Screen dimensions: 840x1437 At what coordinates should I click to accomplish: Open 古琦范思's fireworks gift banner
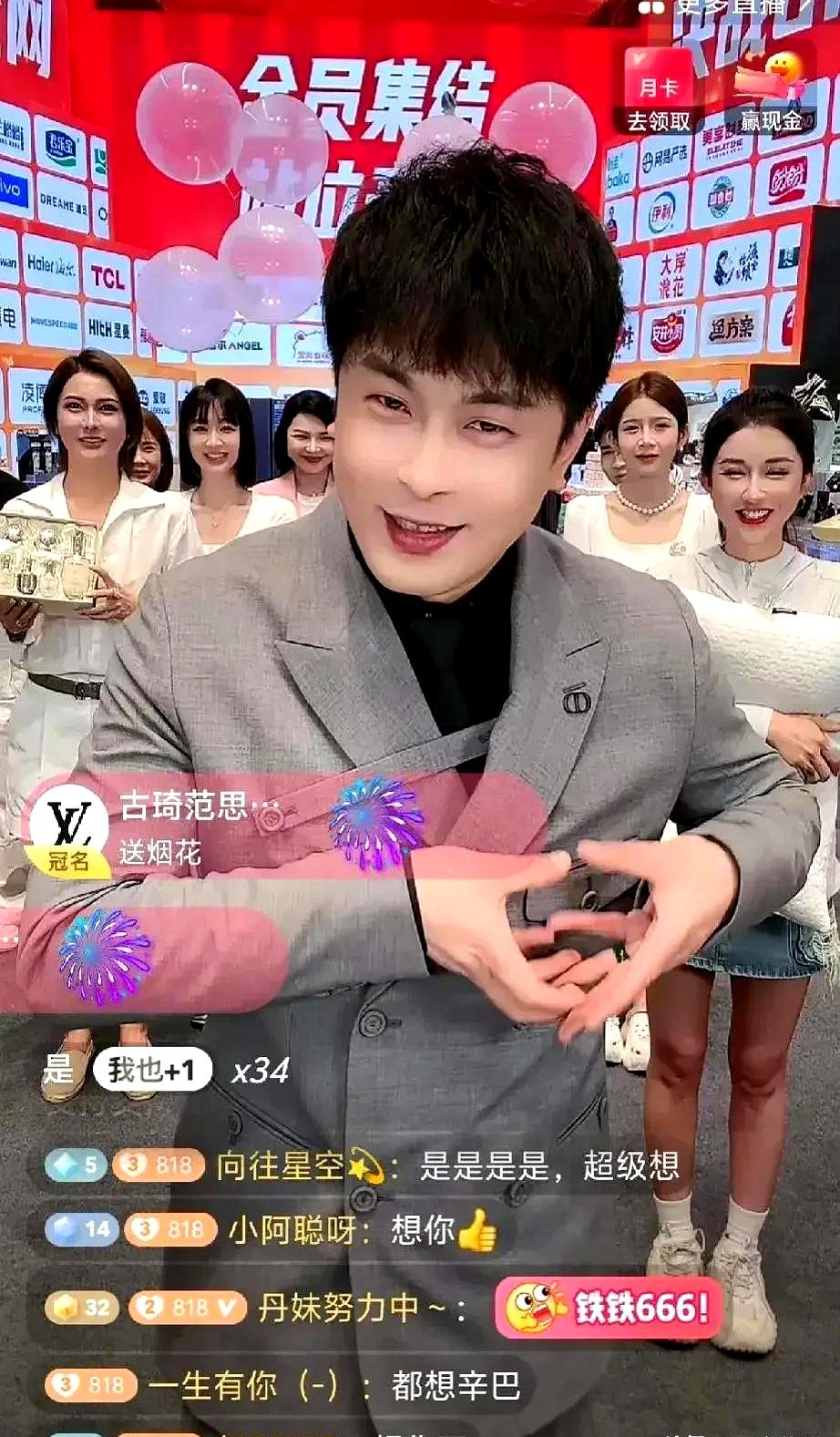[273, 825]
